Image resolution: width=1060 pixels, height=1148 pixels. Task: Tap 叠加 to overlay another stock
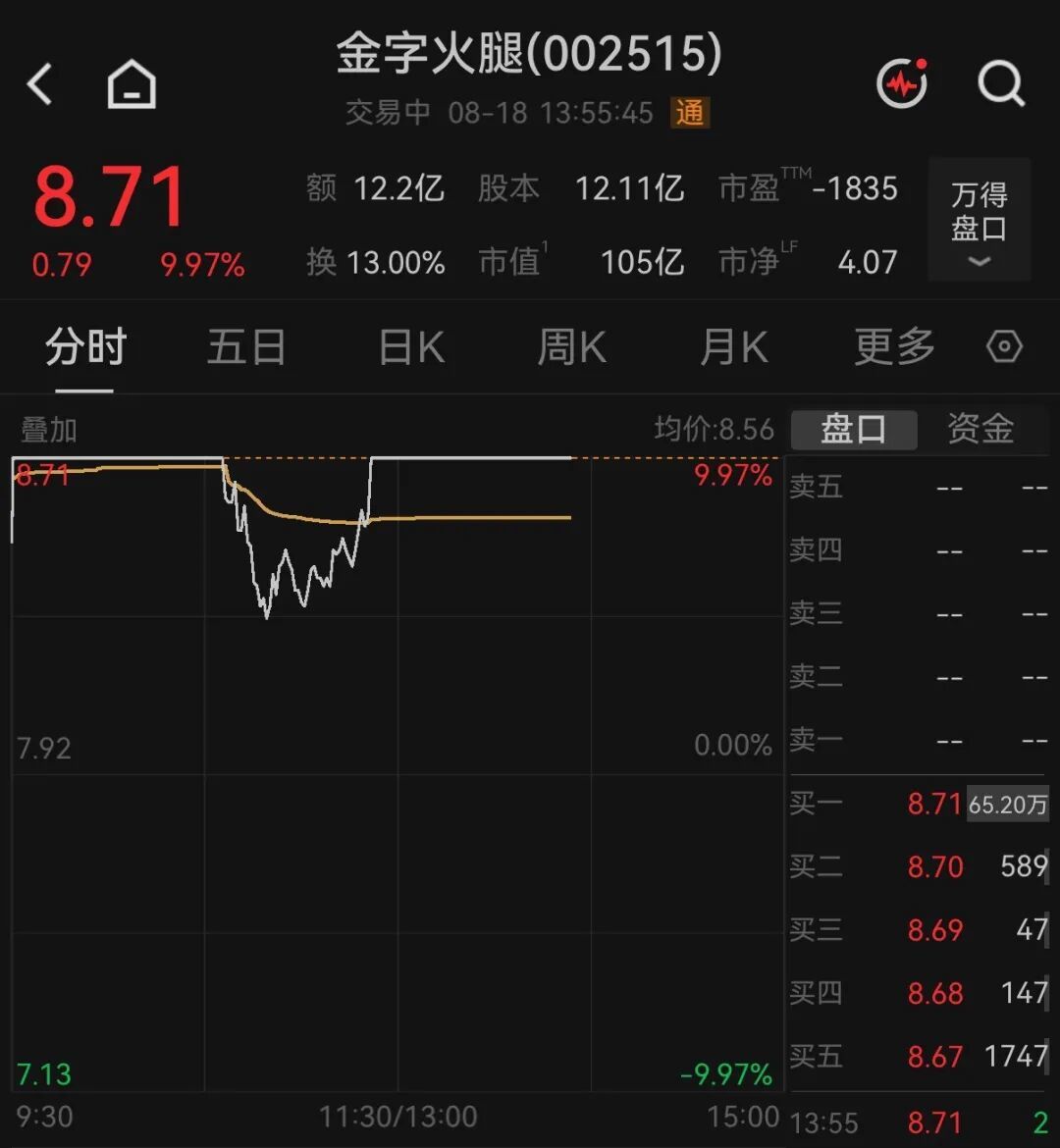49,430
